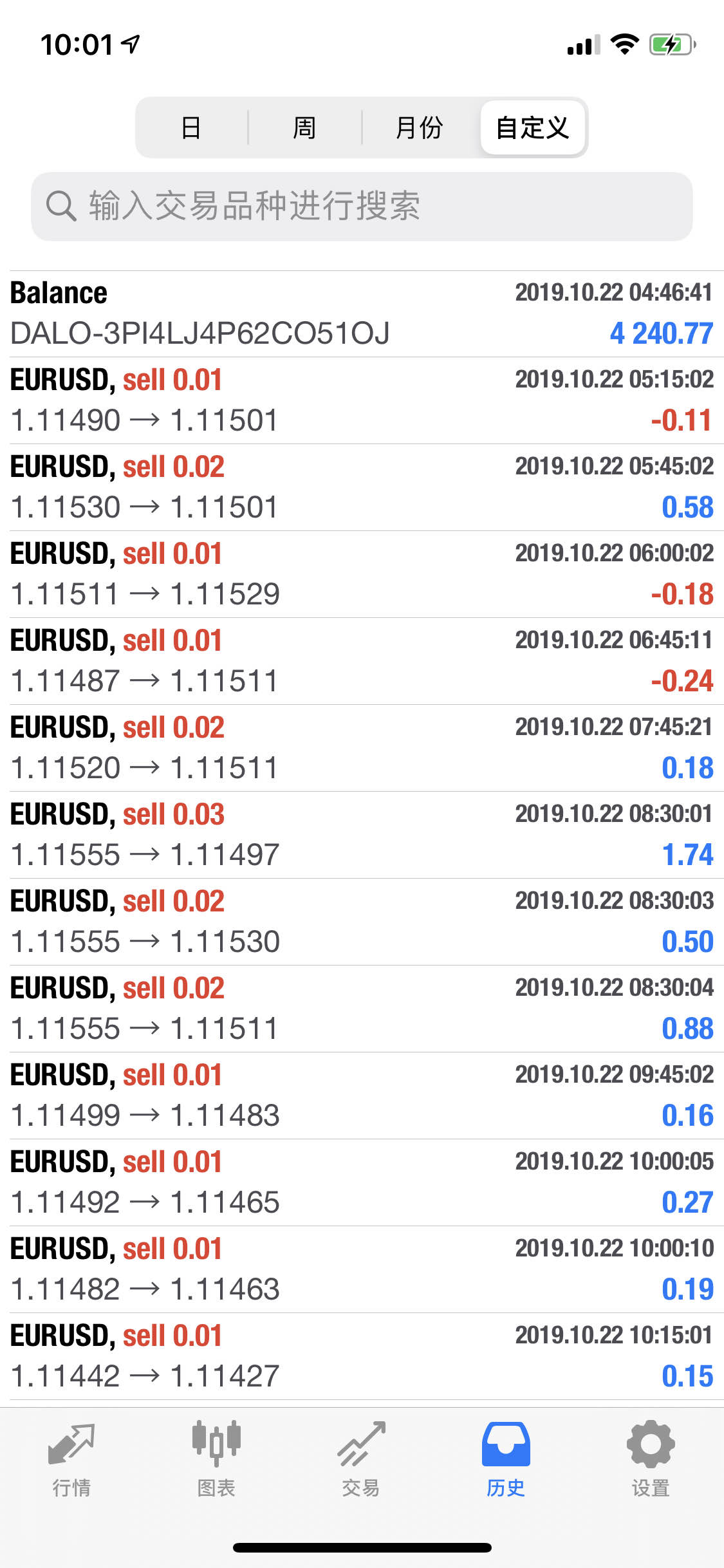Go to the 行情 quotes tab

[71, 1458]
